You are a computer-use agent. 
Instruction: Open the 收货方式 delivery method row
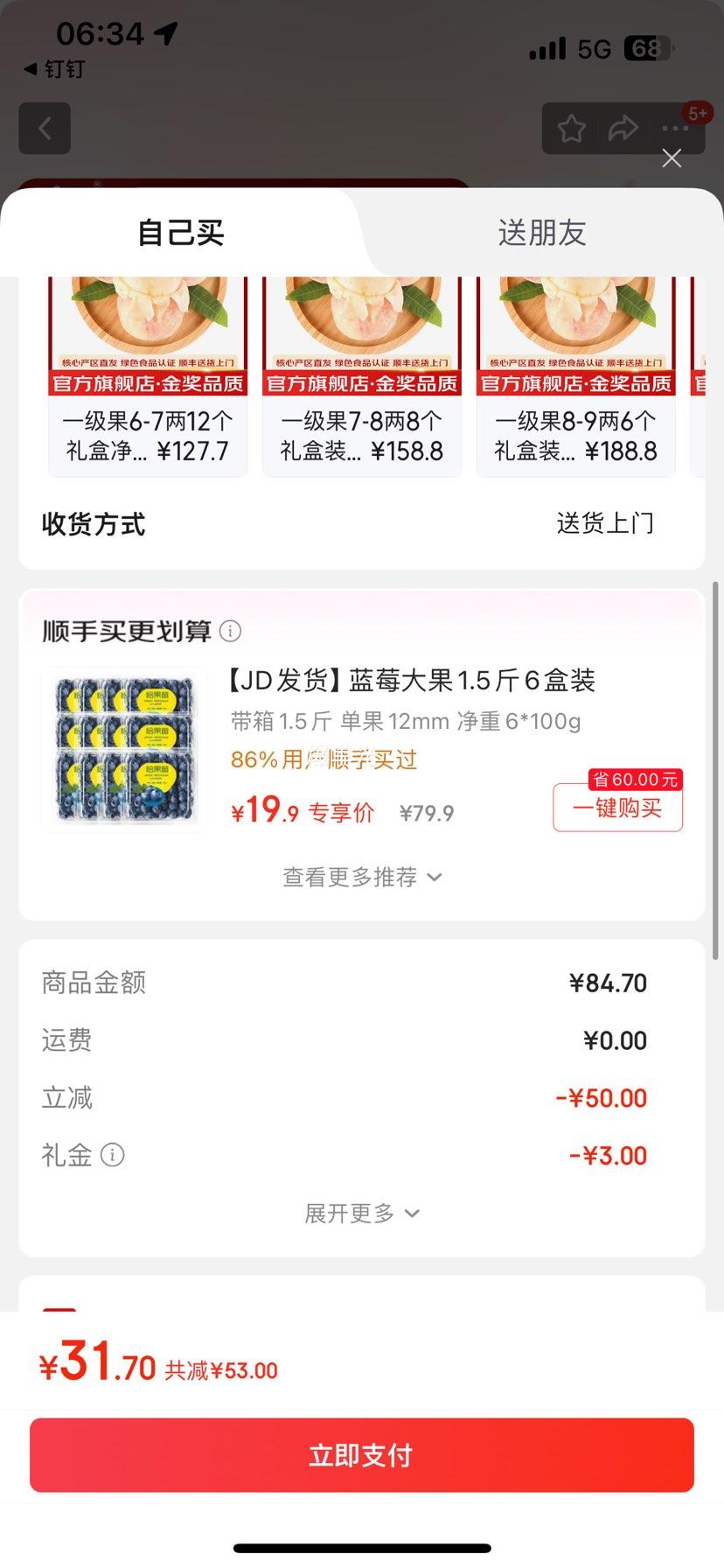[361, 524]
